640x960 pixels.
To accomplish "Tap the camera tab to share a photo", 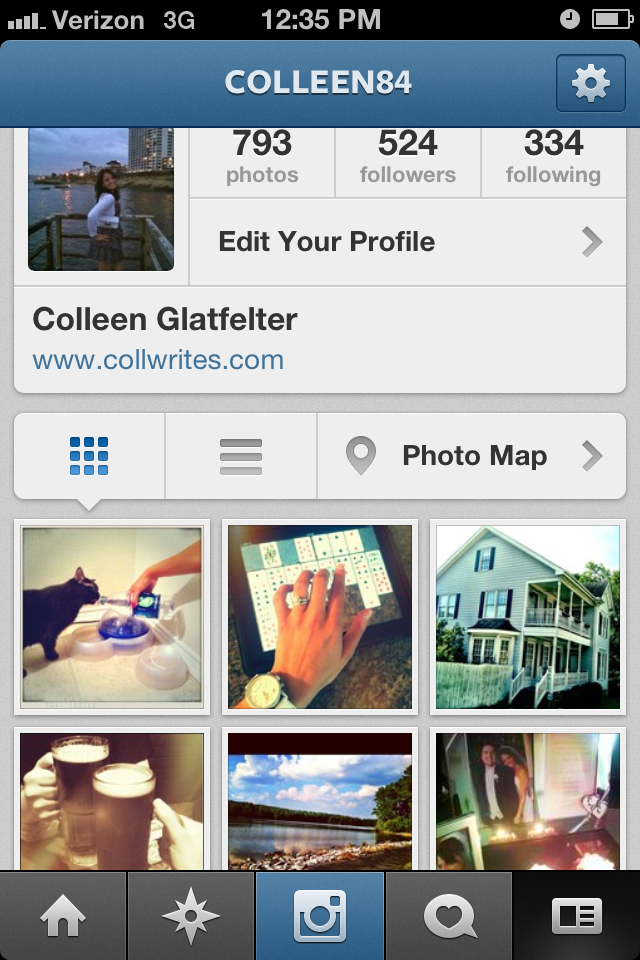I will click(x=320, y=916).
